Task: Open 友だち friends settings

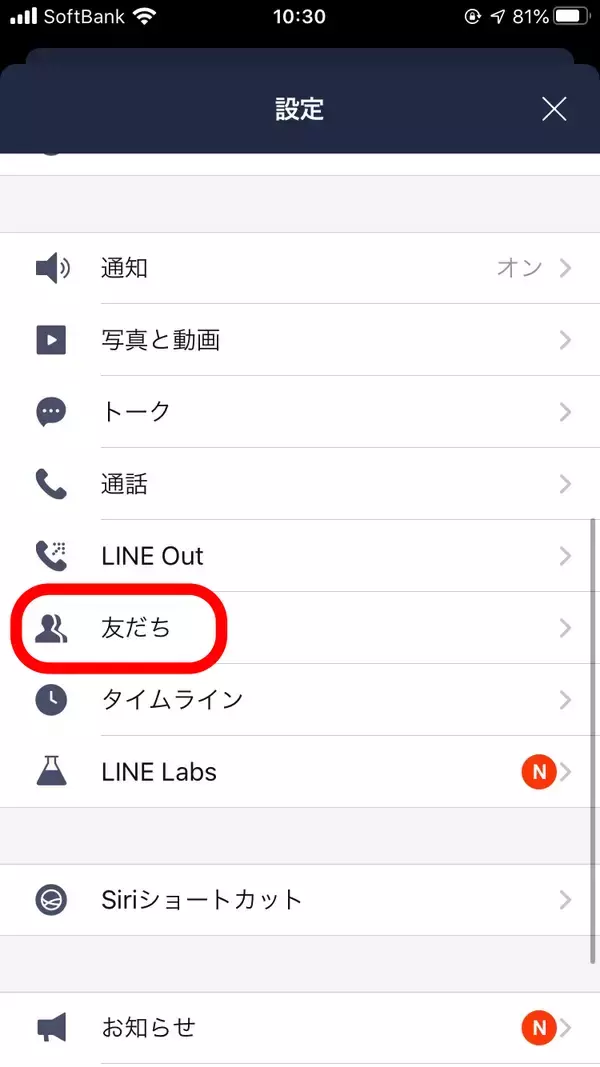Action: coord(300,628)
